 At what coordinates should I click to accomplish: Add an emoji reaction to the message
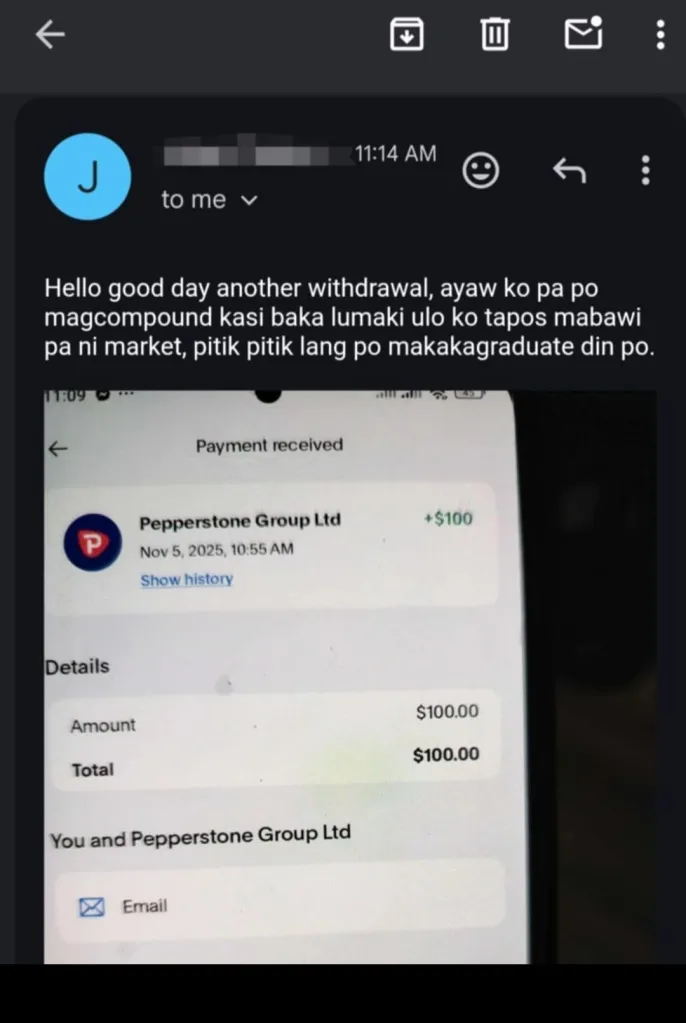[481, 171]
